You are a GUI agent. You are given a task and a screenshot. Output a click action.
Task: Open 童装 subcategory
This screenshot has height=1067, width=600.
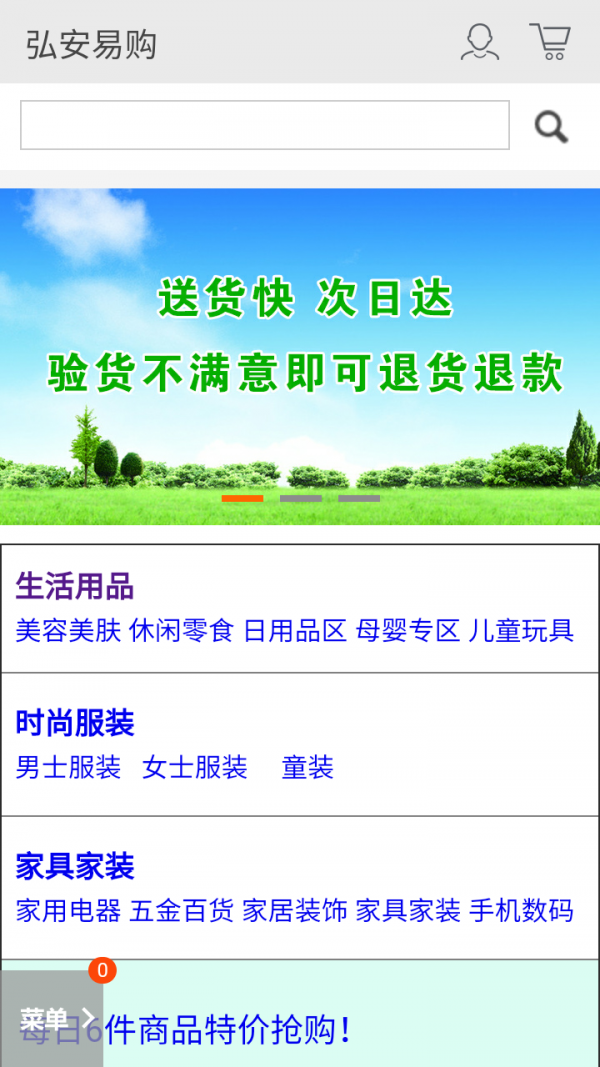coord(307,768)
